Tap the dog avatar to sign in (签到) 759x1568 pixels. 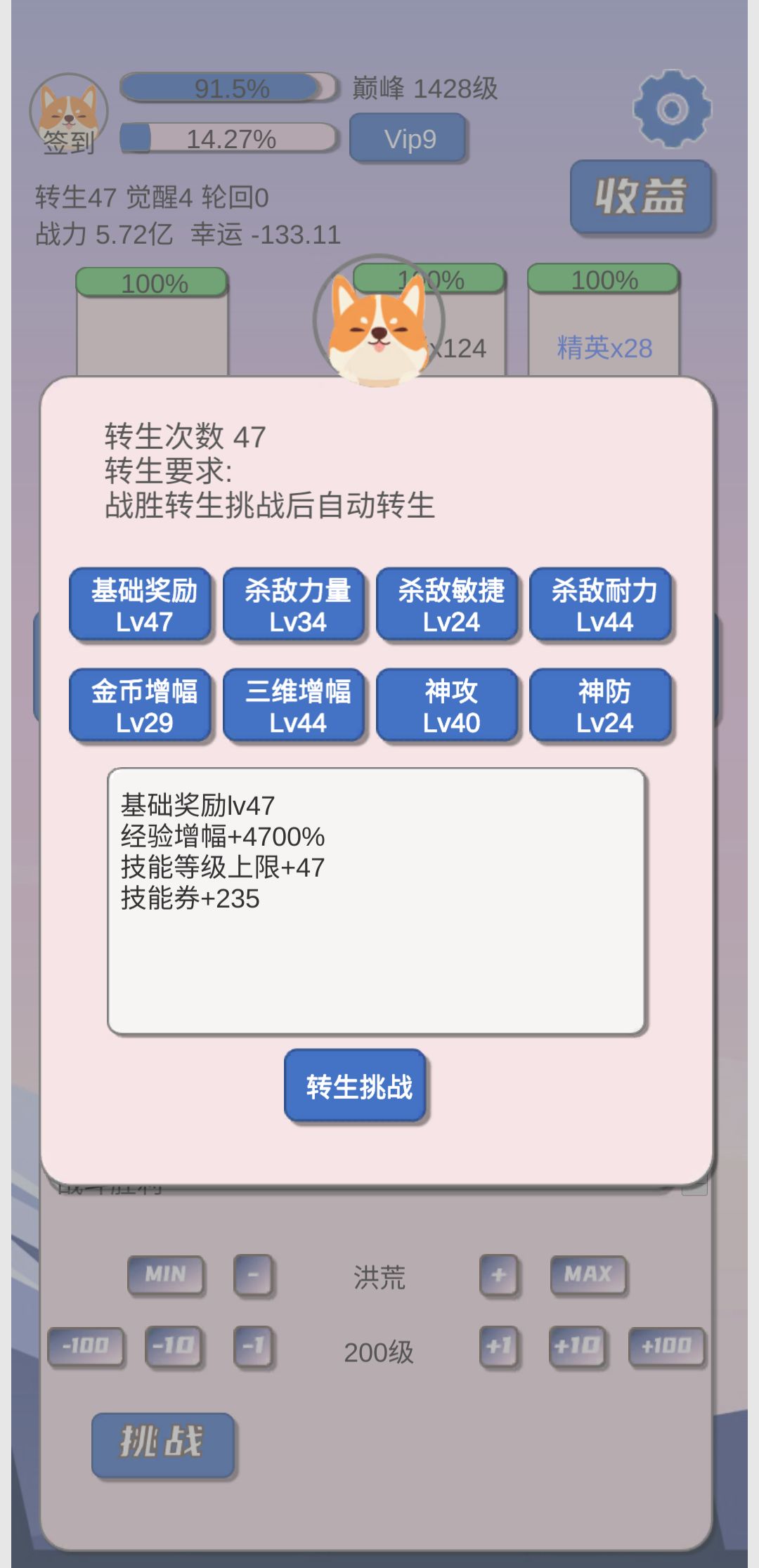pyautogui.click(x=68, y=109)
